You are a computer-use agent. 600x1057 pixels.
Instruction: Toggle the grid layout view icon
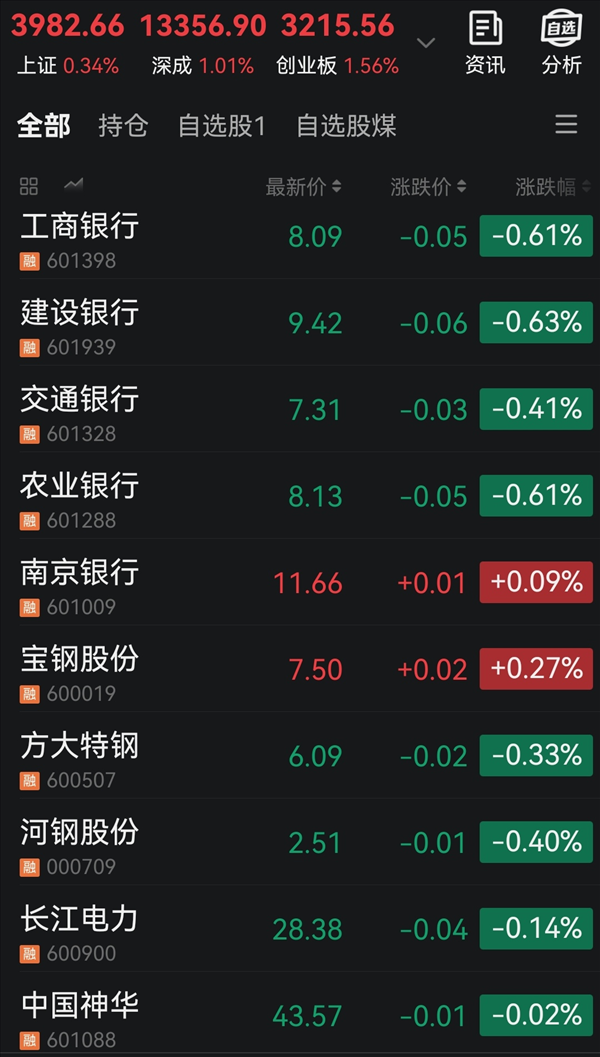(x=29, y=185)
